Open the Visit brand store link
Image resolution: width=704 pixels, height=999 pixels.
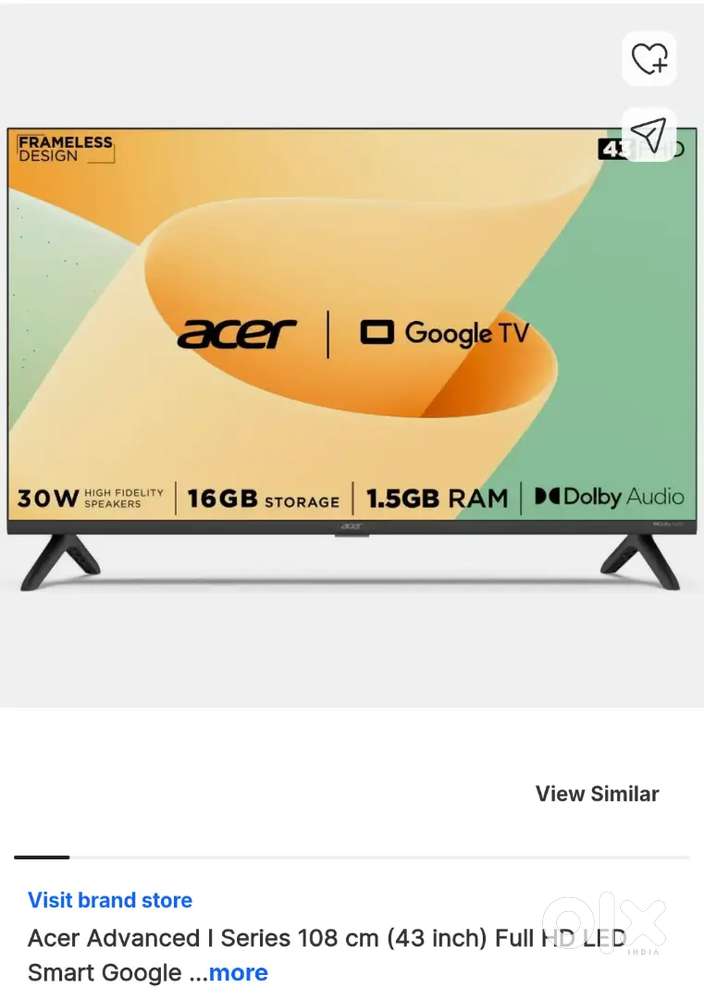(x=110, y=900)
